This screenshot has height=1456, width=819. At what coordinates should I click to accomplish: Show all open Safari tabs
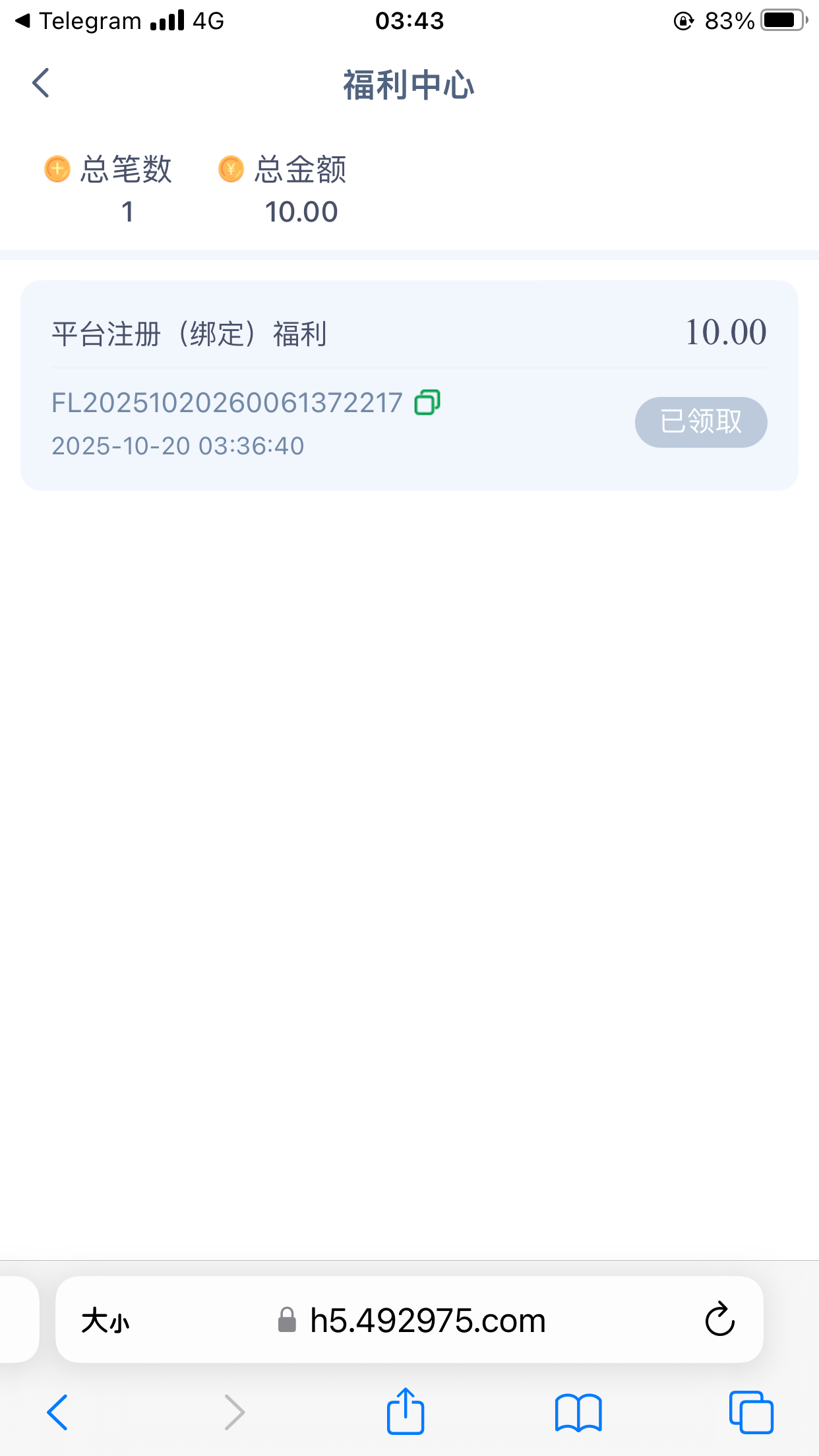[751, 1412]
